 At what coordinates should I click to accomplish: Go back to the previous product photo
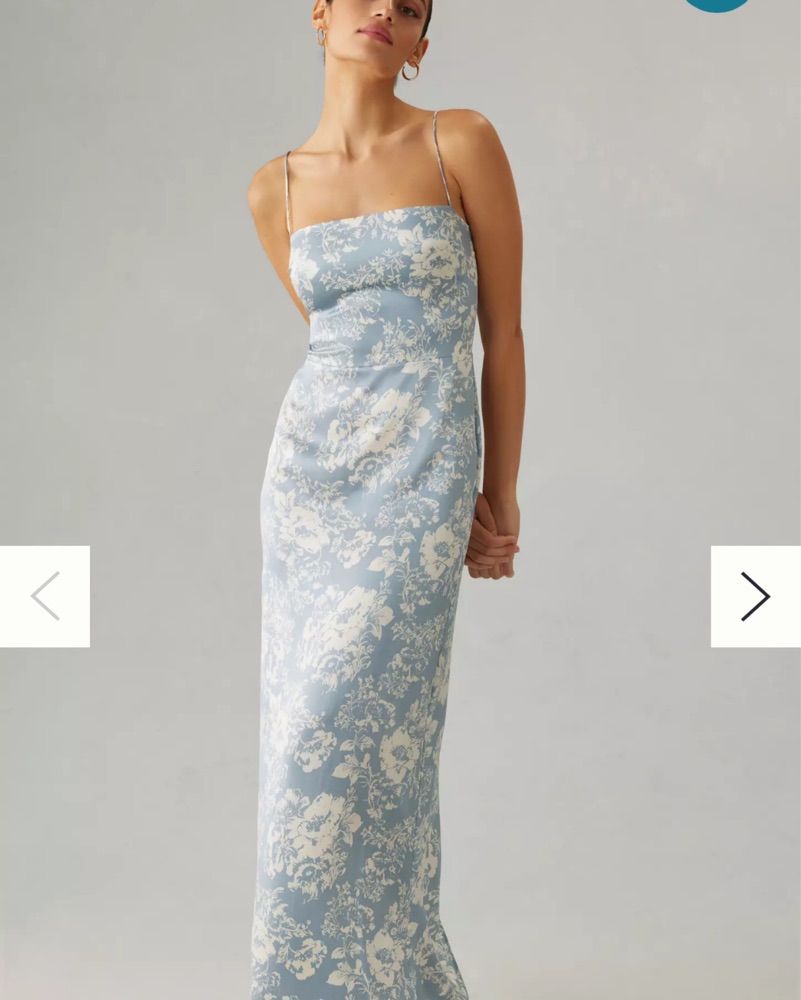pyautogui.click(x=45, y=597)
